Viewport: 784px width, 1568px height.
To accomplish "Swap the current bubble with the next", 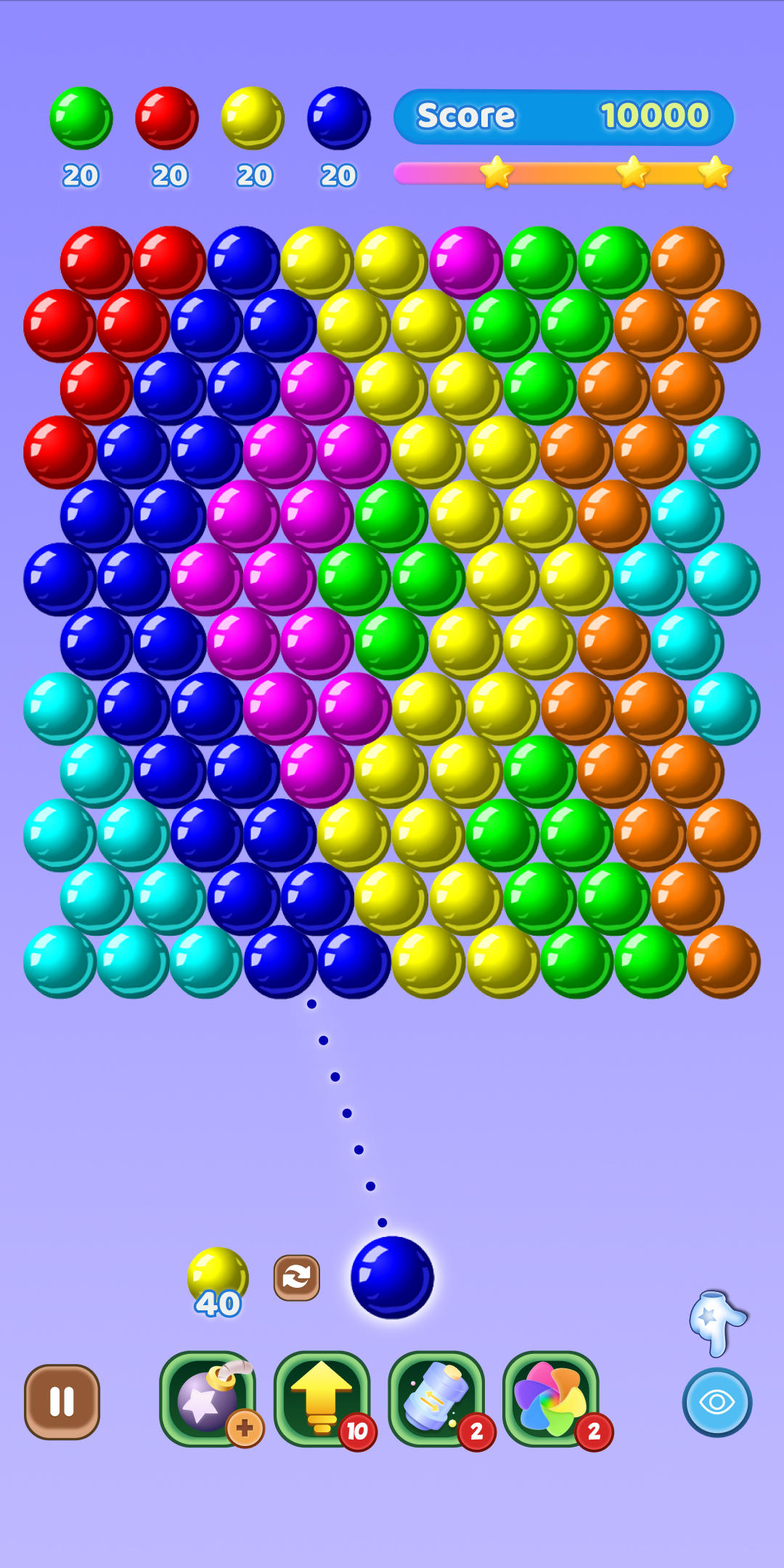I will click(296, 1278).
